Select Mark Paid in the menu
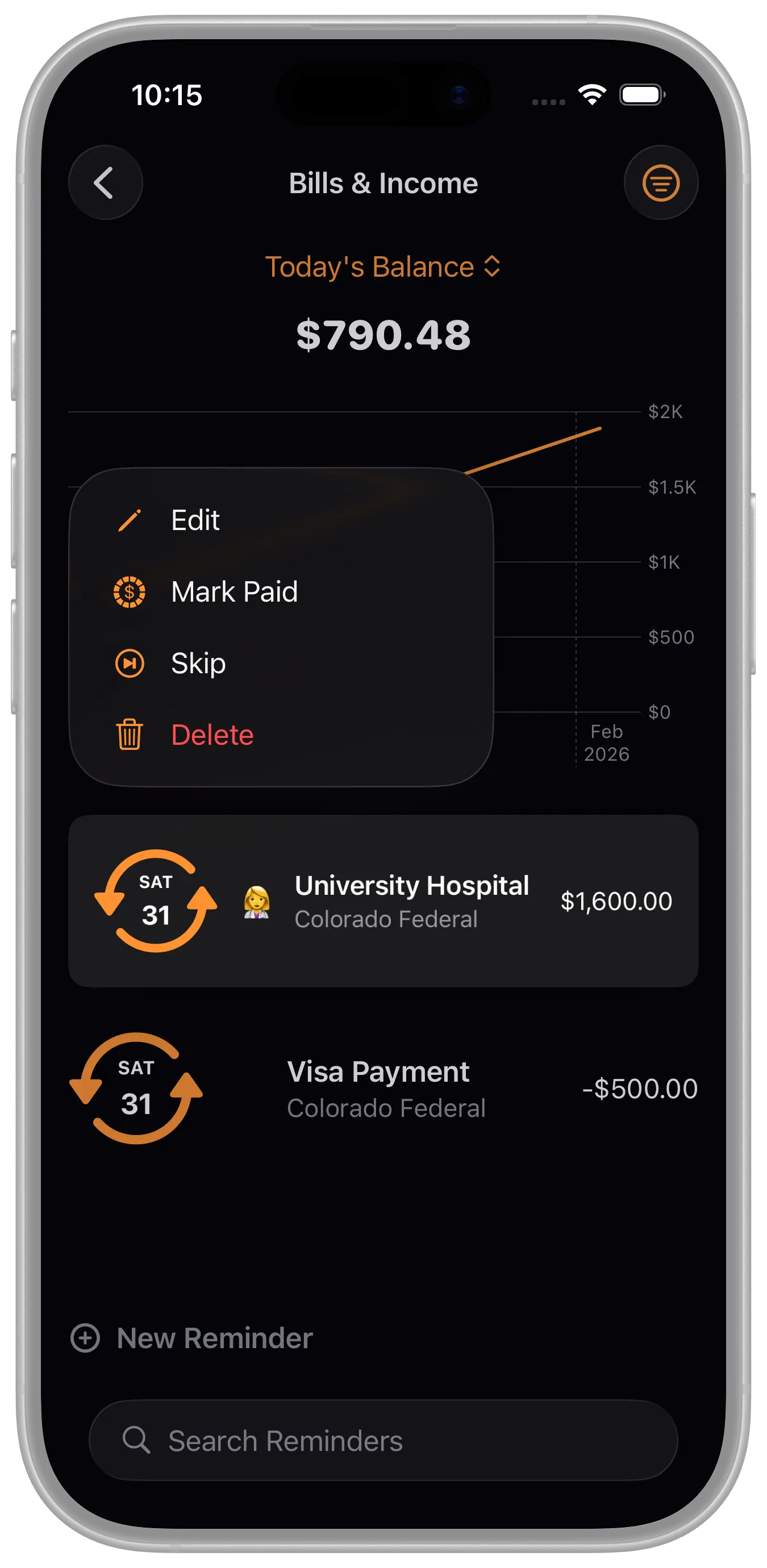The image size is (767, 1568). pos(234,591)
